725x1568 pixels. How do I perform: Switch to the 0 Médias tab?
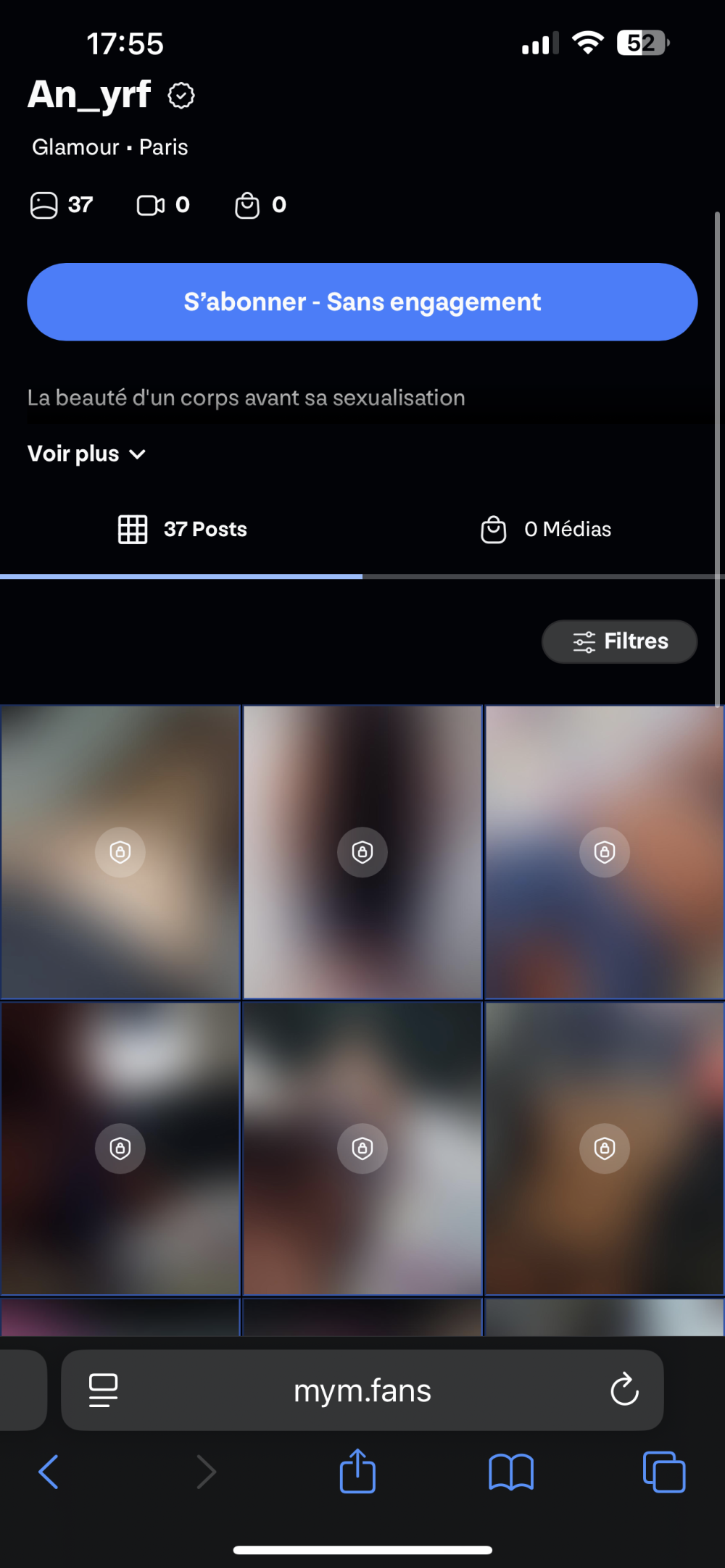pyautogui.click(x=546, y=530)
